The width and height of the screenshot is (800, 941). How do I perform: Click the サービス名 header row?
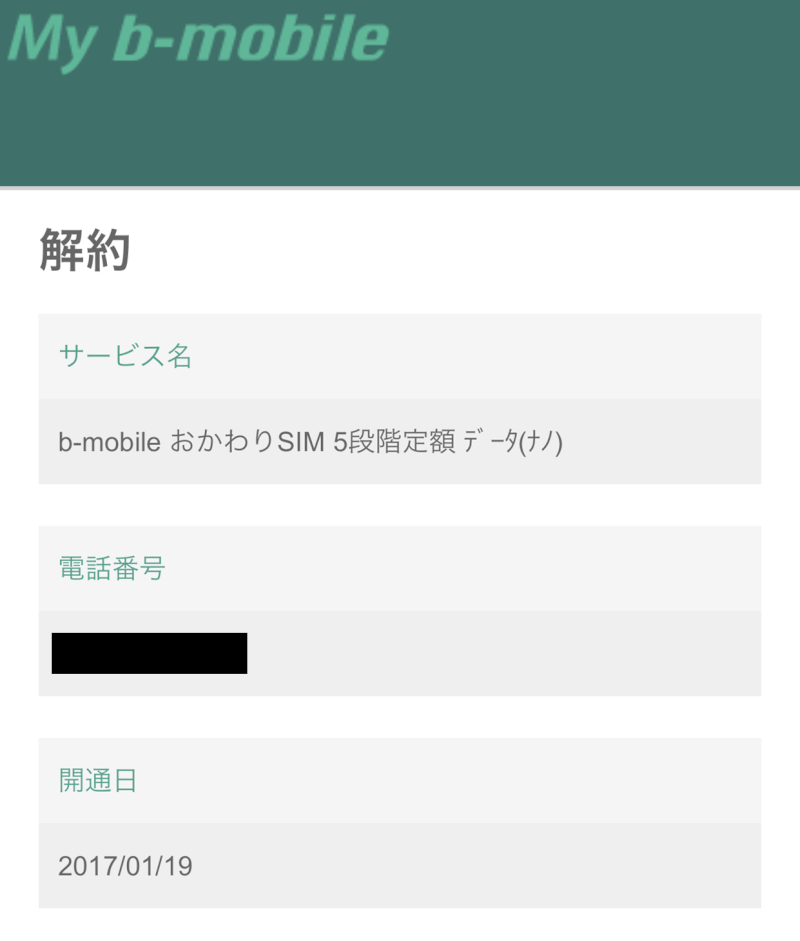(400, 357)
